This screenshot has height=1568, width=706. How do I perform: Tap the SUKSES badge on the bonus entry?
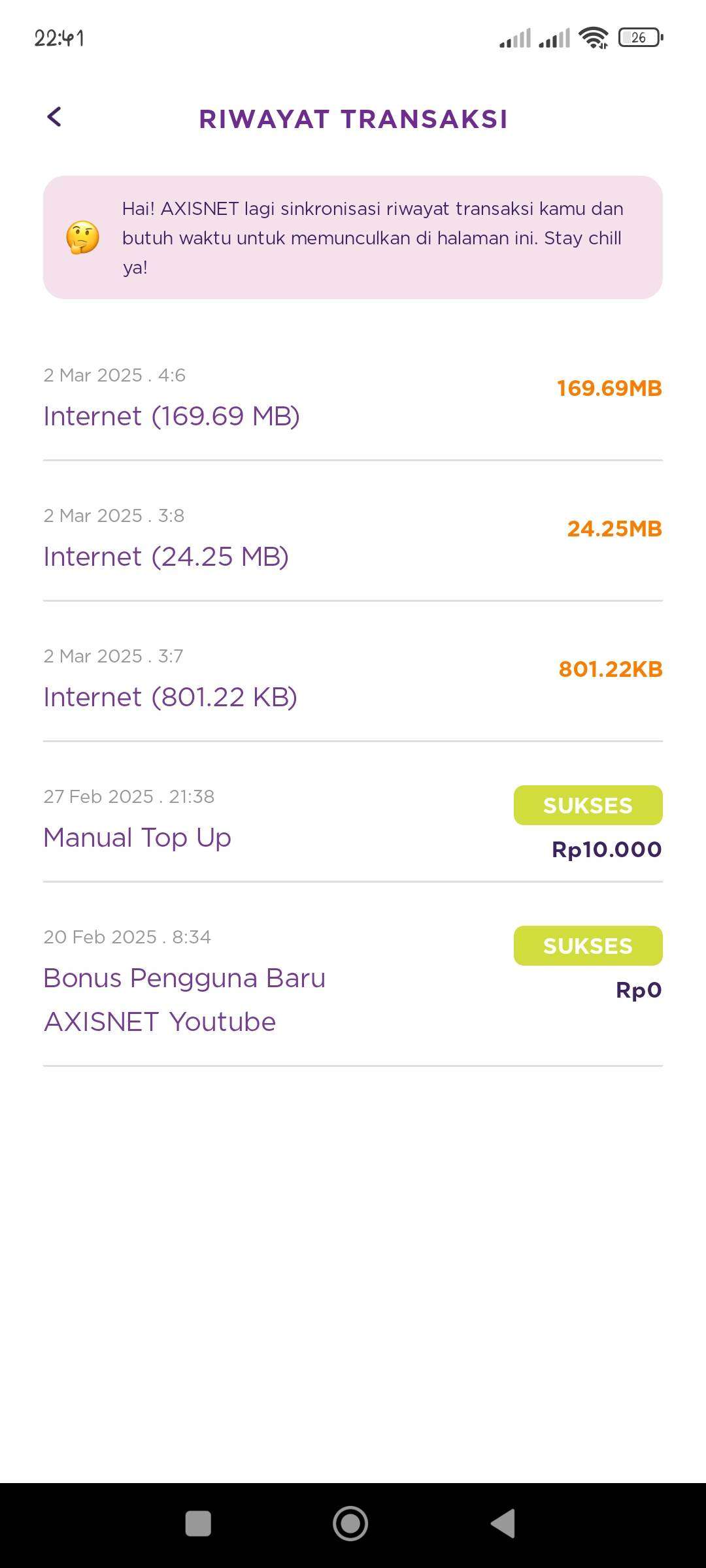(x=587, y=945)
